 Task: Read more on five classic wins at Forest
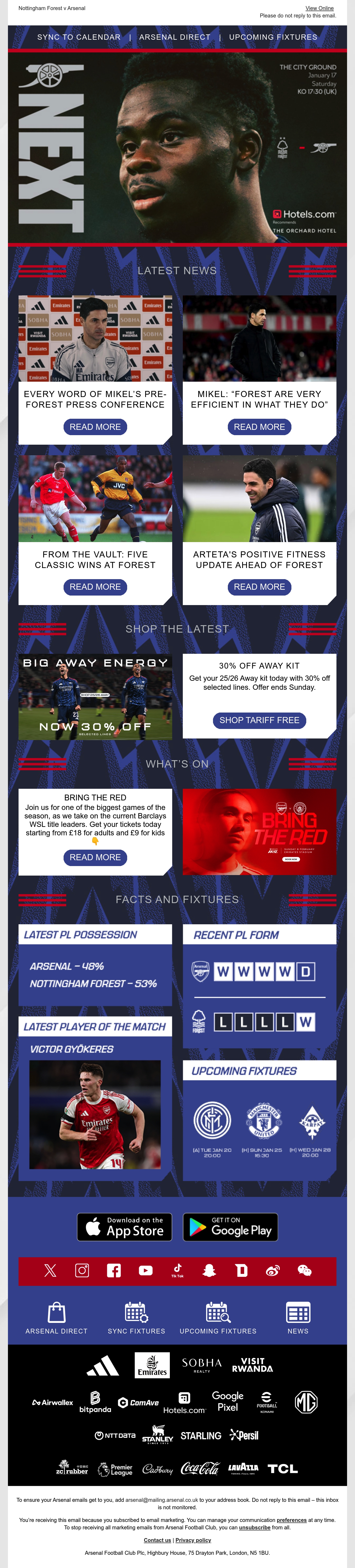coord(95,587)
